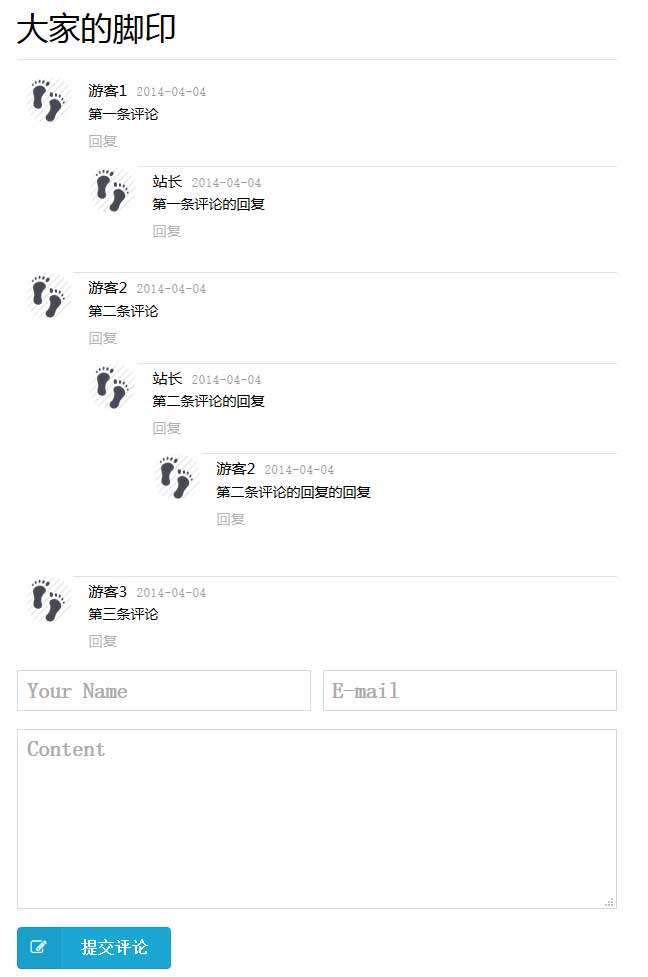Screen dimensions: 648x977
Task: Tap 回复 under 第一条评论
Action: (103, 141)
